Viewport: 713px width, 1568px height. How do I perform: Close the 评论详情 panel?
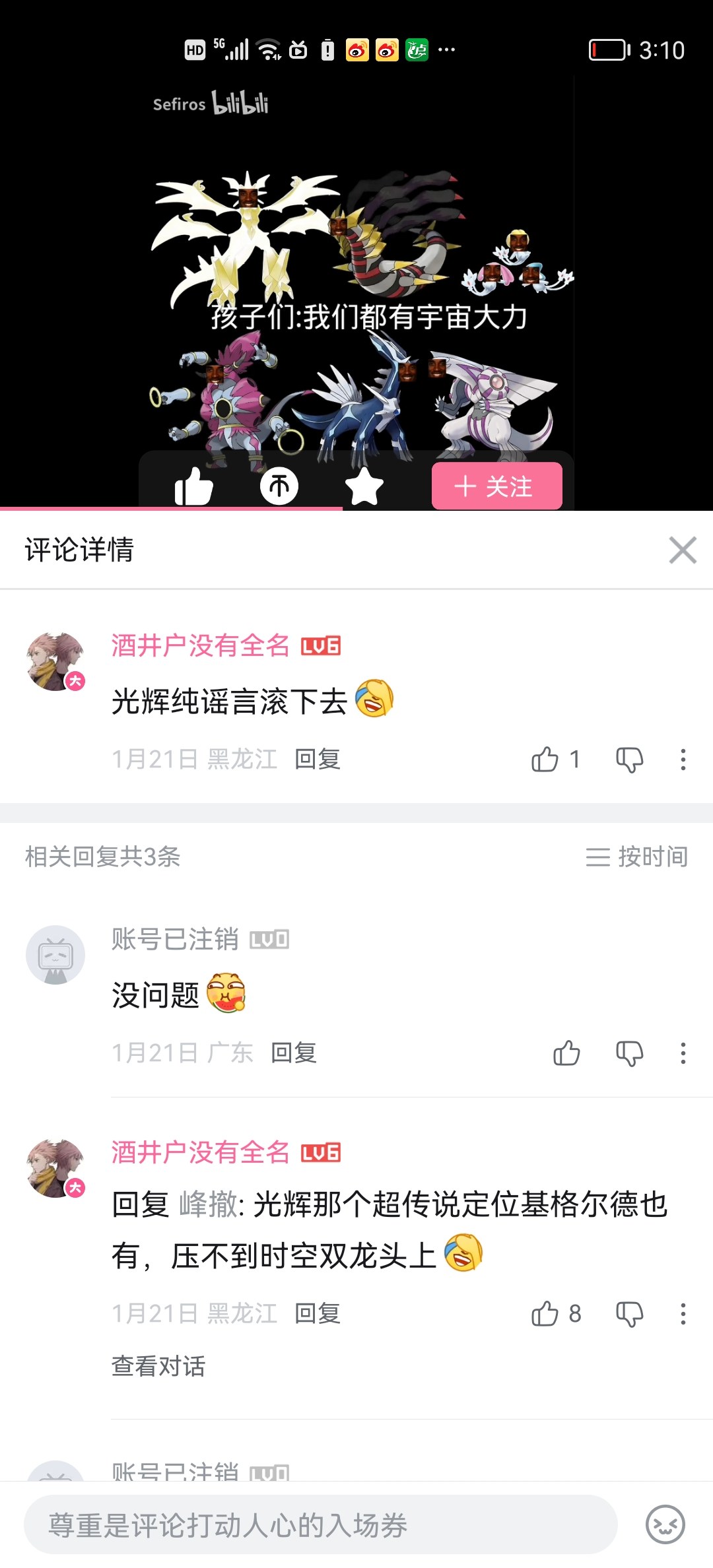click(683, 550)
